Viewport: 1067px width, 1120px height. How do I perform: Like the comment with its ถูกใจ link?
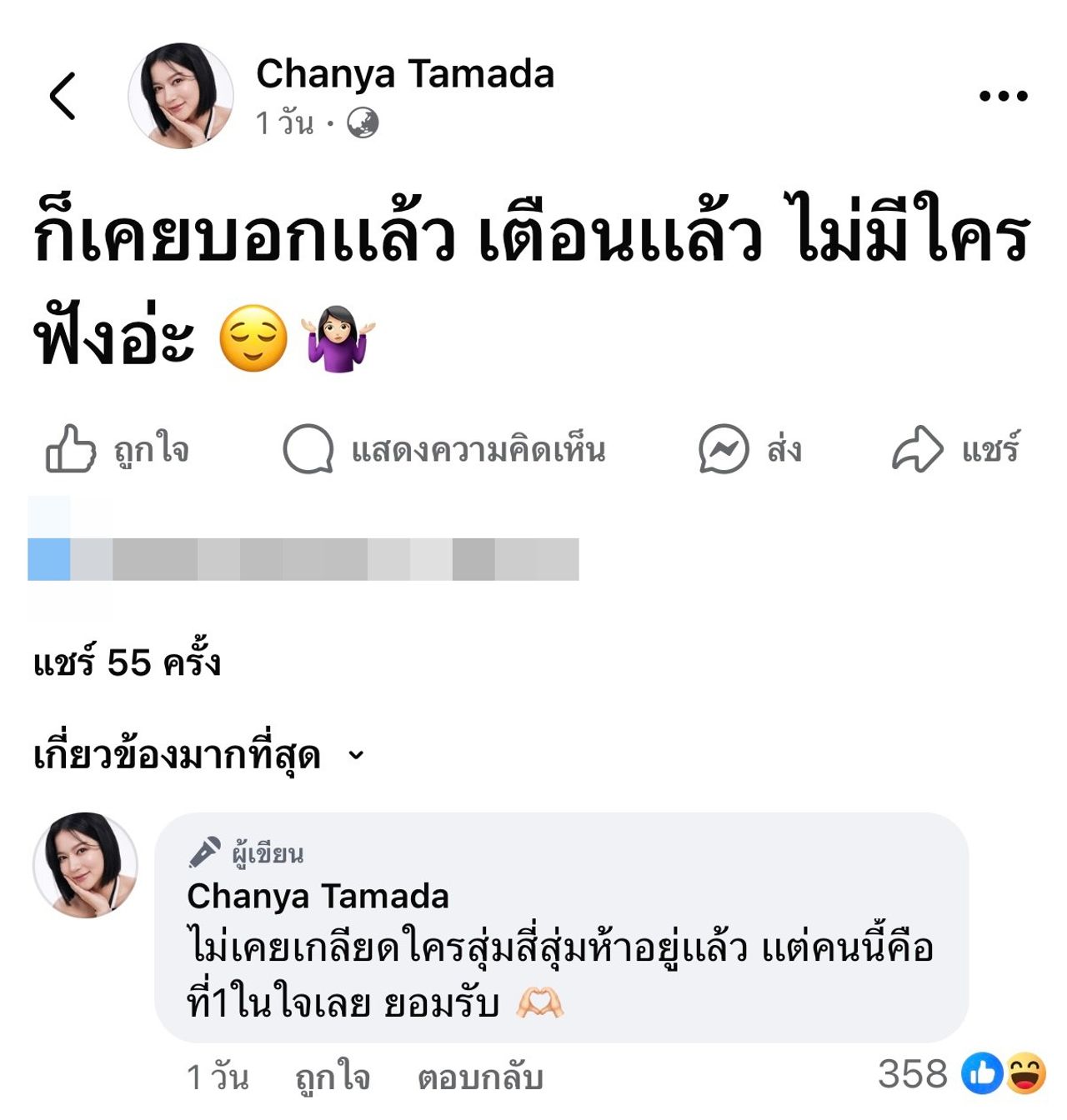point(333,1077)
